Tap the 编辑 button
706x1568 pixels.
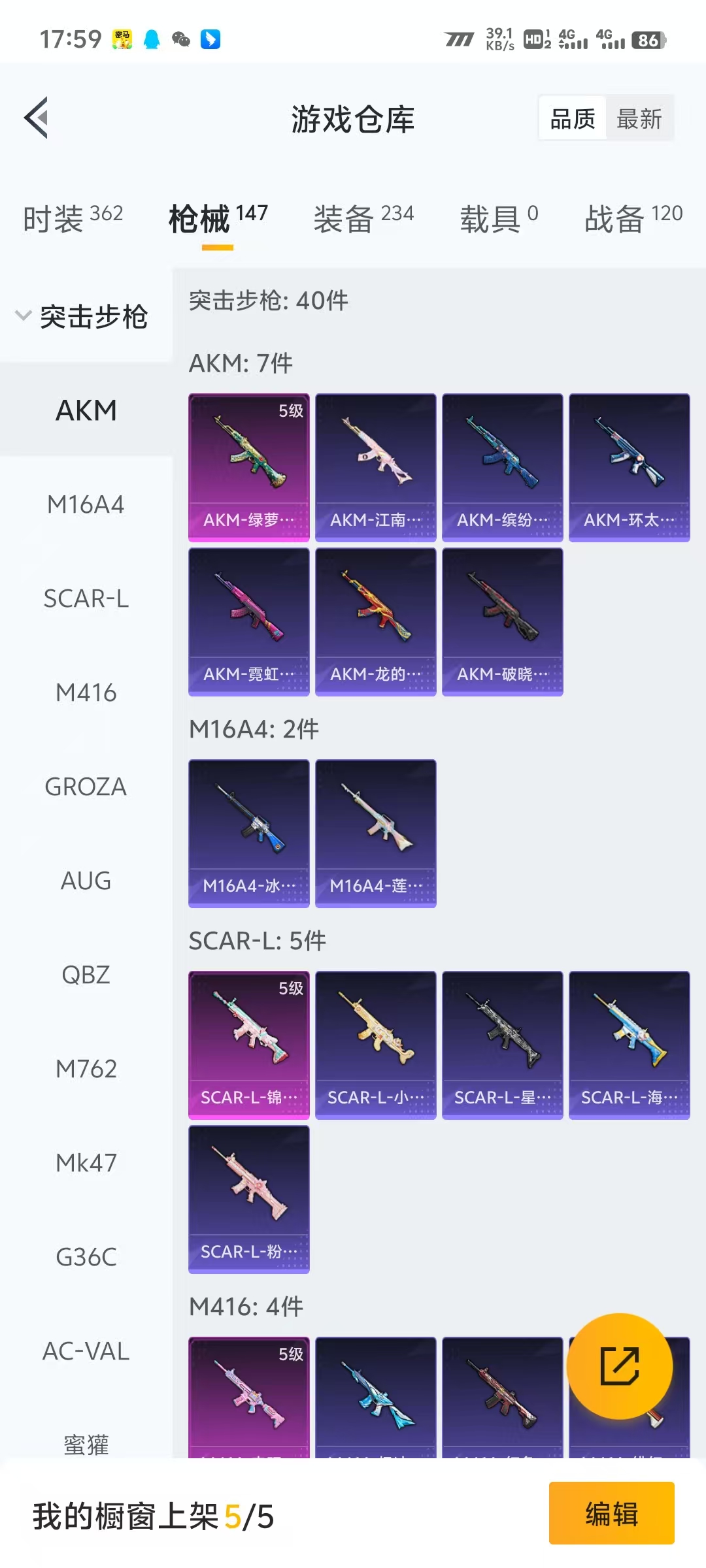[x=611, y=1513]
